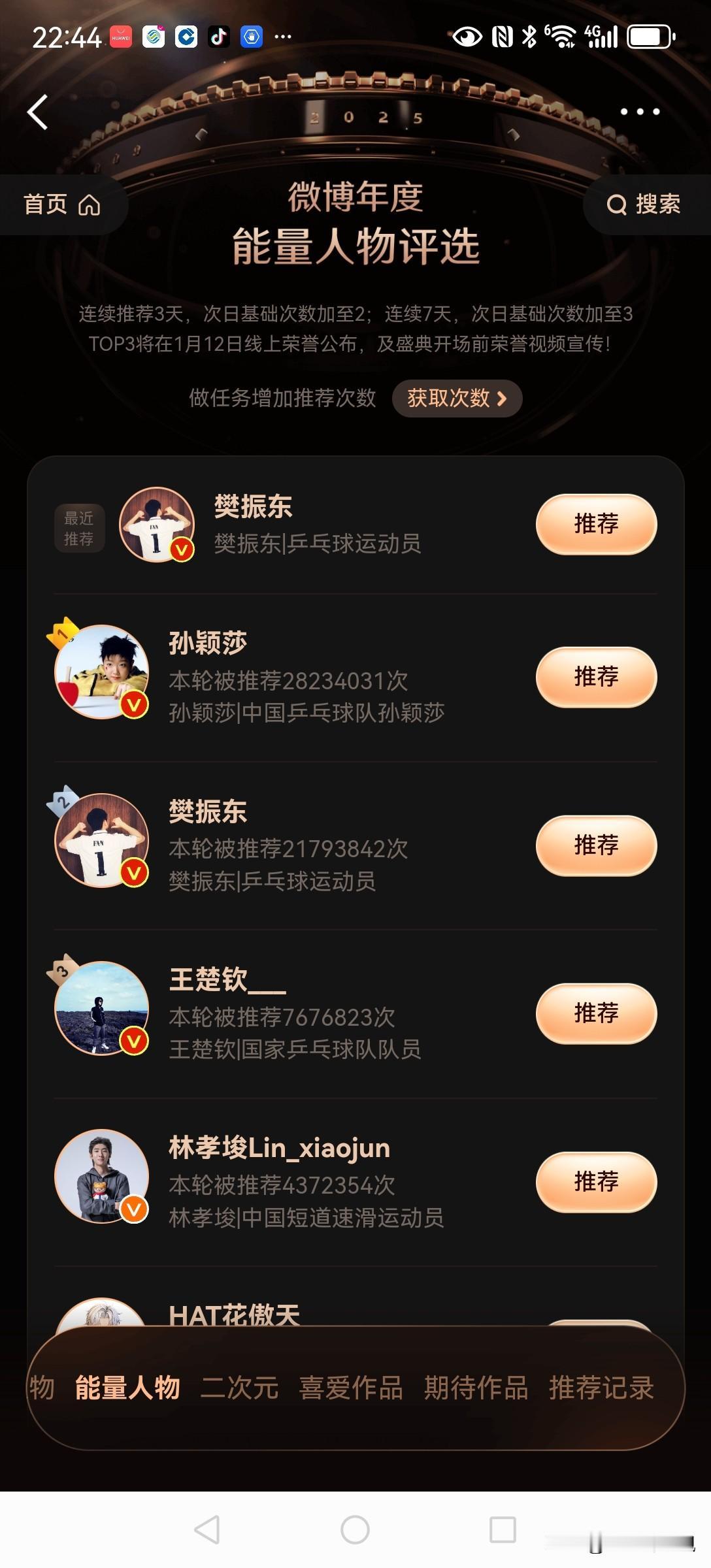Image resolution: width=711 pixels, height=1568 pixels.
Task: Open 王楚钦__'s profile avatar
Action: (x=101, y=1008)
